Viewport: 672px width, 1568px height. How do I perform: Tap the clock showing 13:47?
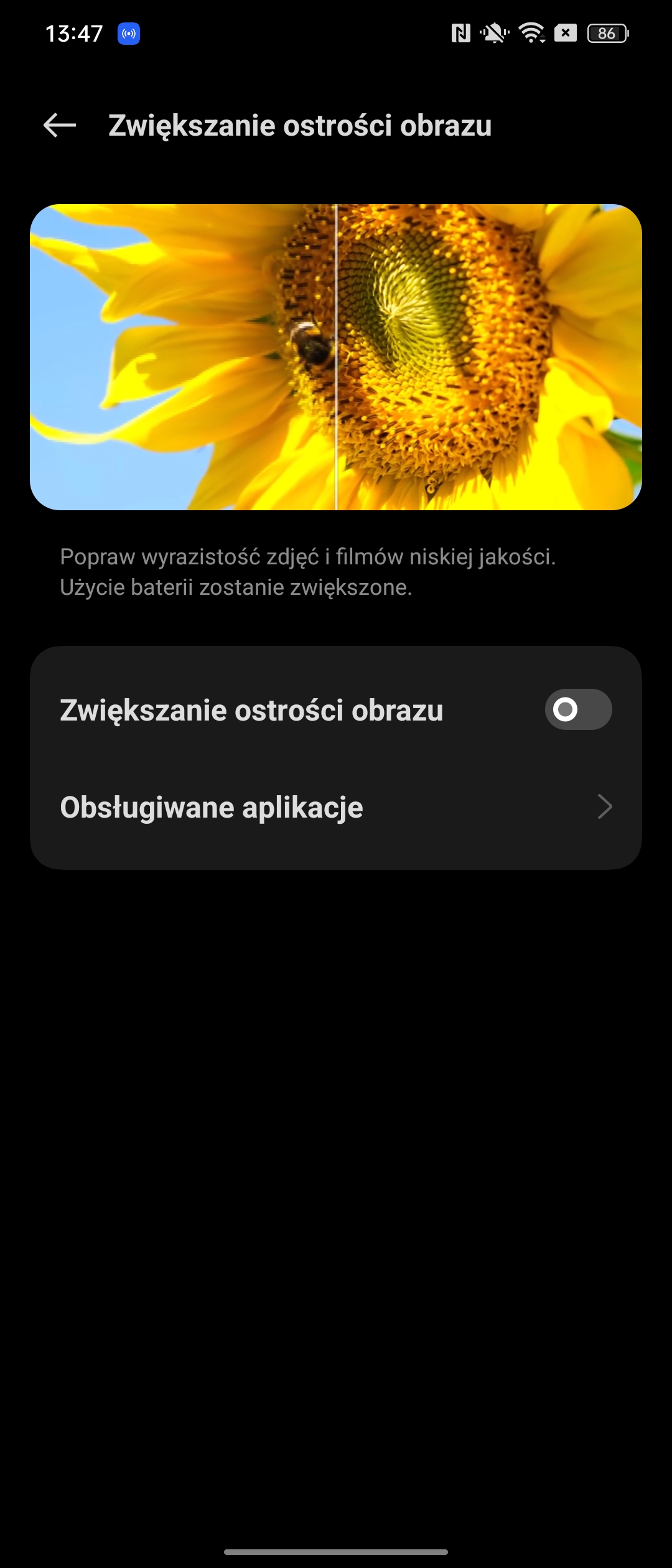(75, 34)
